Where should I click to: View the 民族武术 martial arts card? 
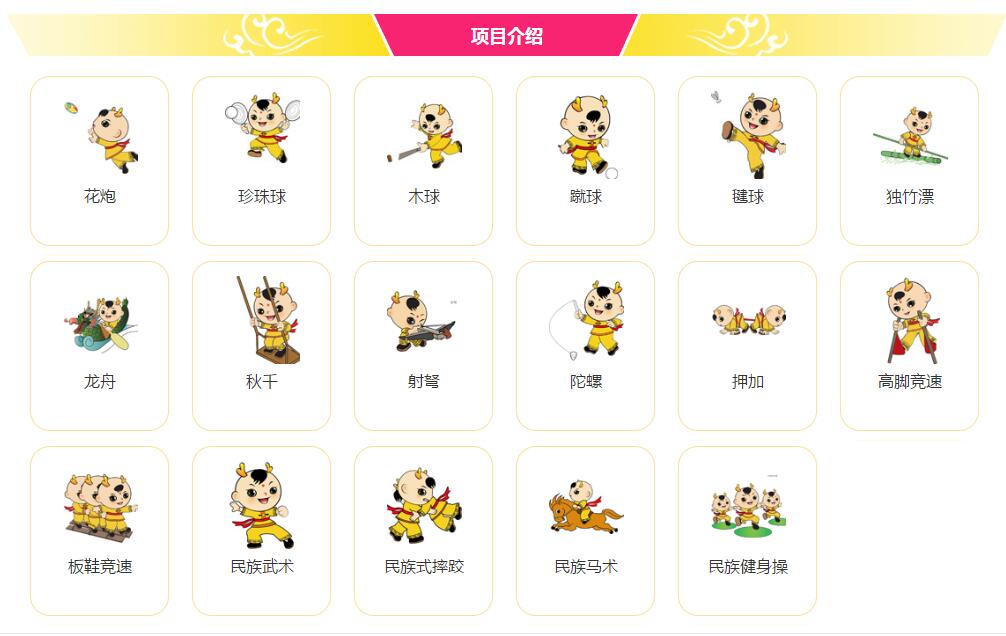pyautogui.click(x=262, y=530)
